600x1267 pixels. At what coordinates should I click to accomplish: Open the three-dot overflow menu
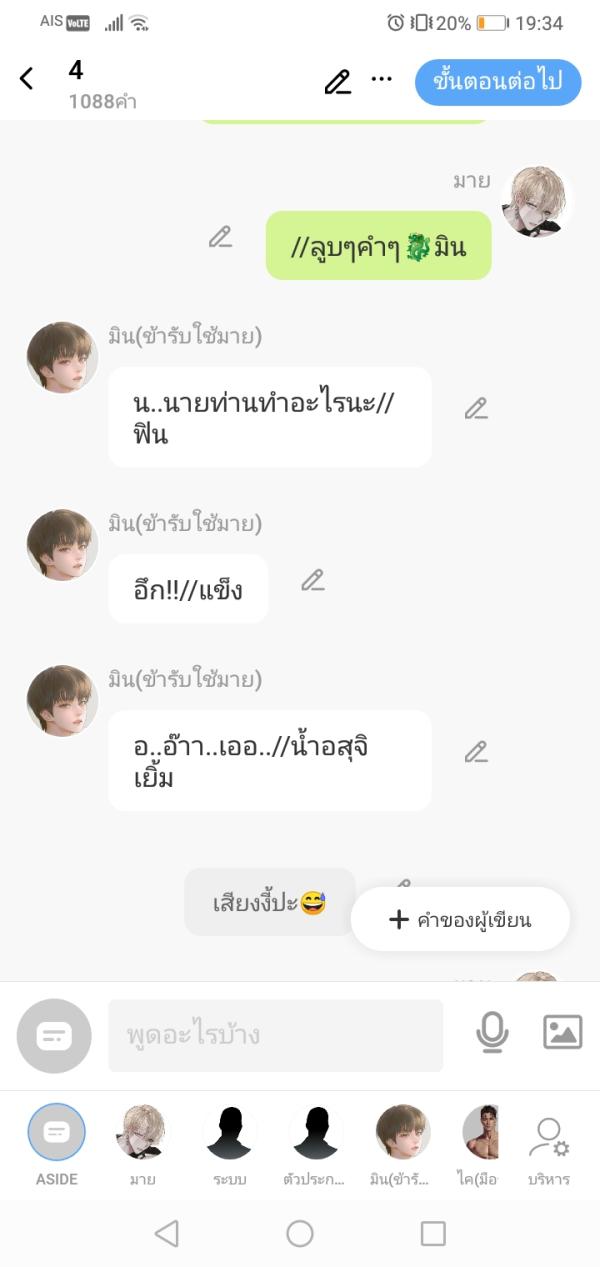click(x=382, y=80)
